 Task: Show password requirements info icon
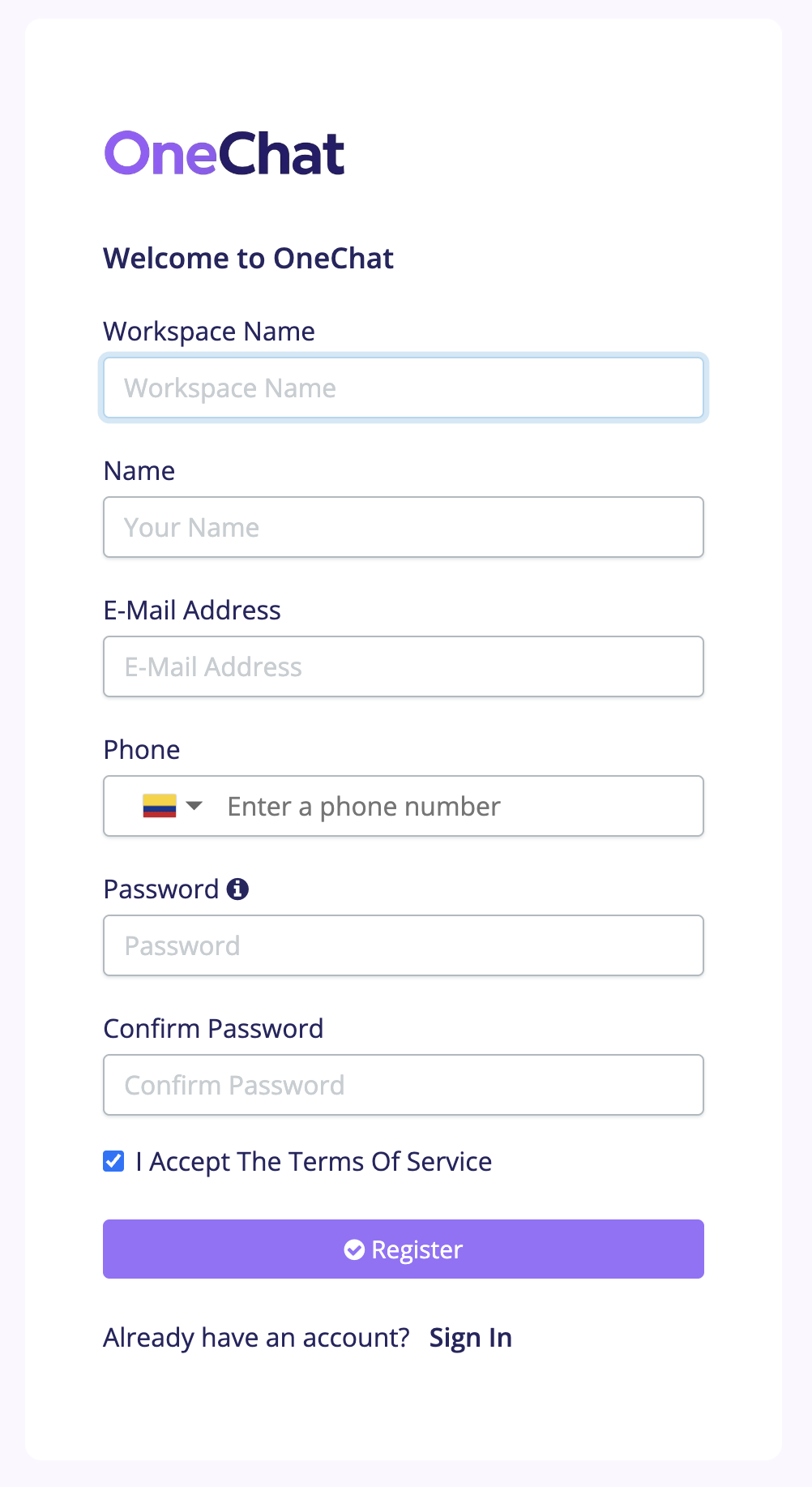click(x=237, y=889)
